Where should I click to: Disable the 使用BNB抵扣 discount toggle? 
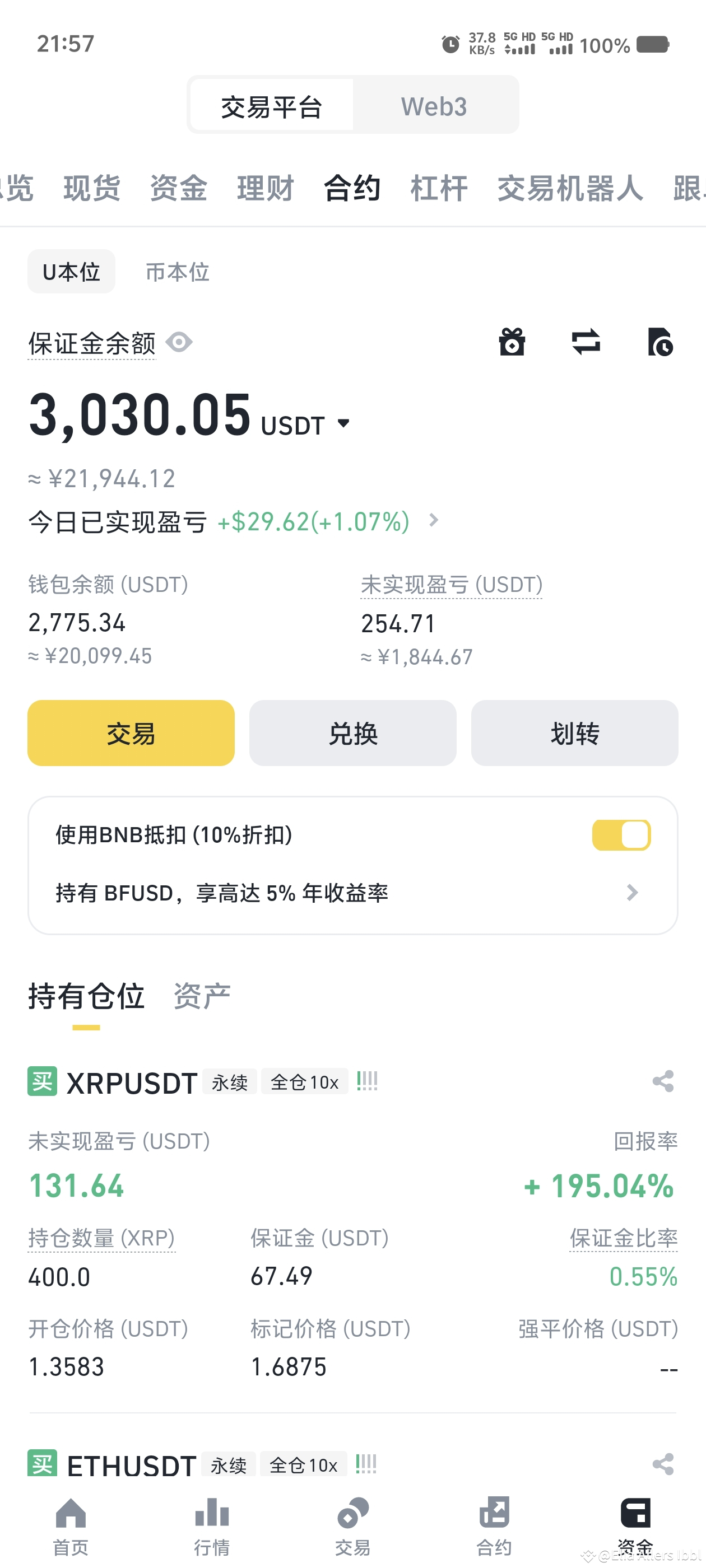coord(621,834)
